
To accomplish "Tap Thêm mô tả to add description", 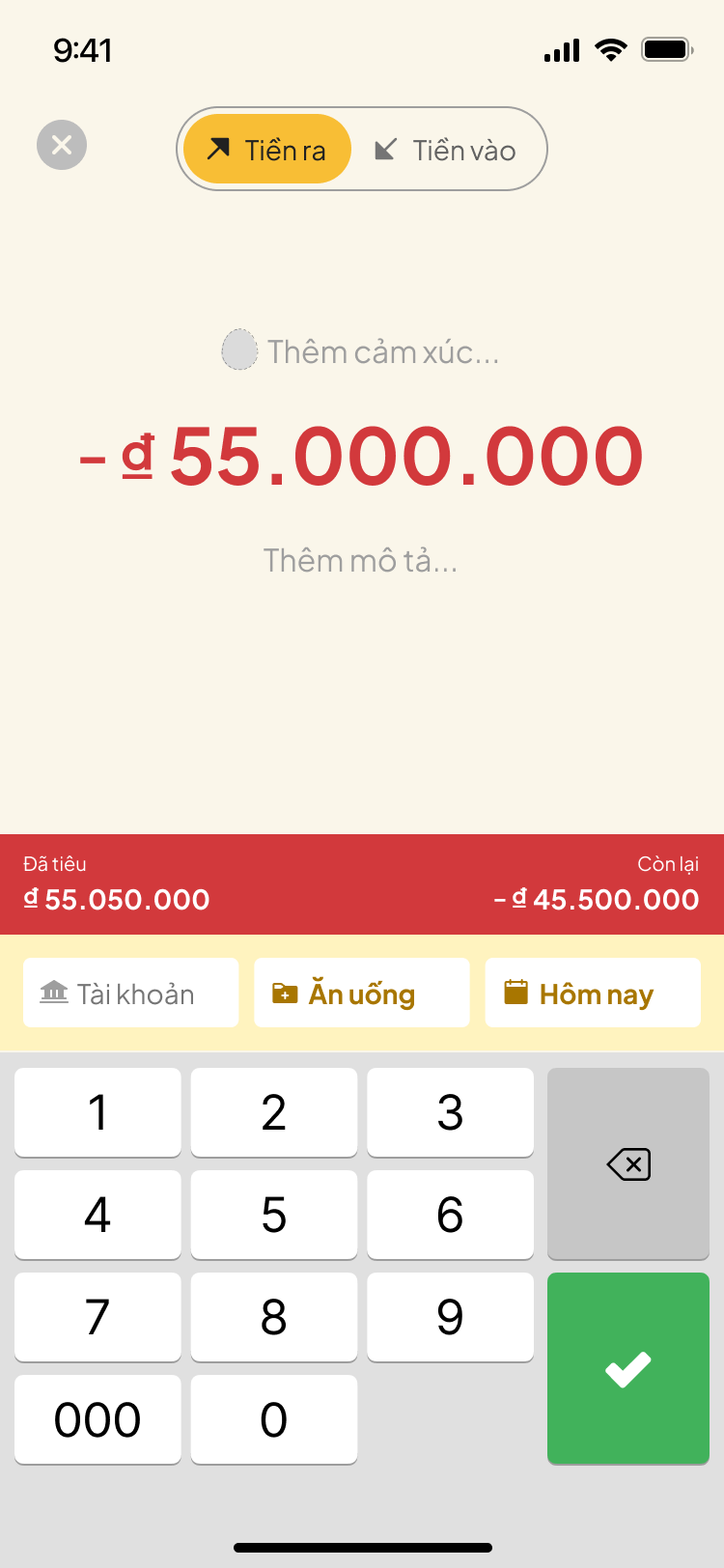I will coord(361,560).
